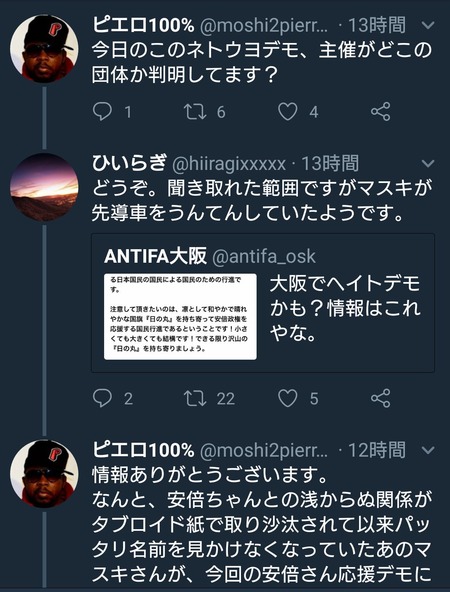450x592 pixels.
Task: Open dropdown menu on first ピエロ100% tweet
Action: click(428, 25)
